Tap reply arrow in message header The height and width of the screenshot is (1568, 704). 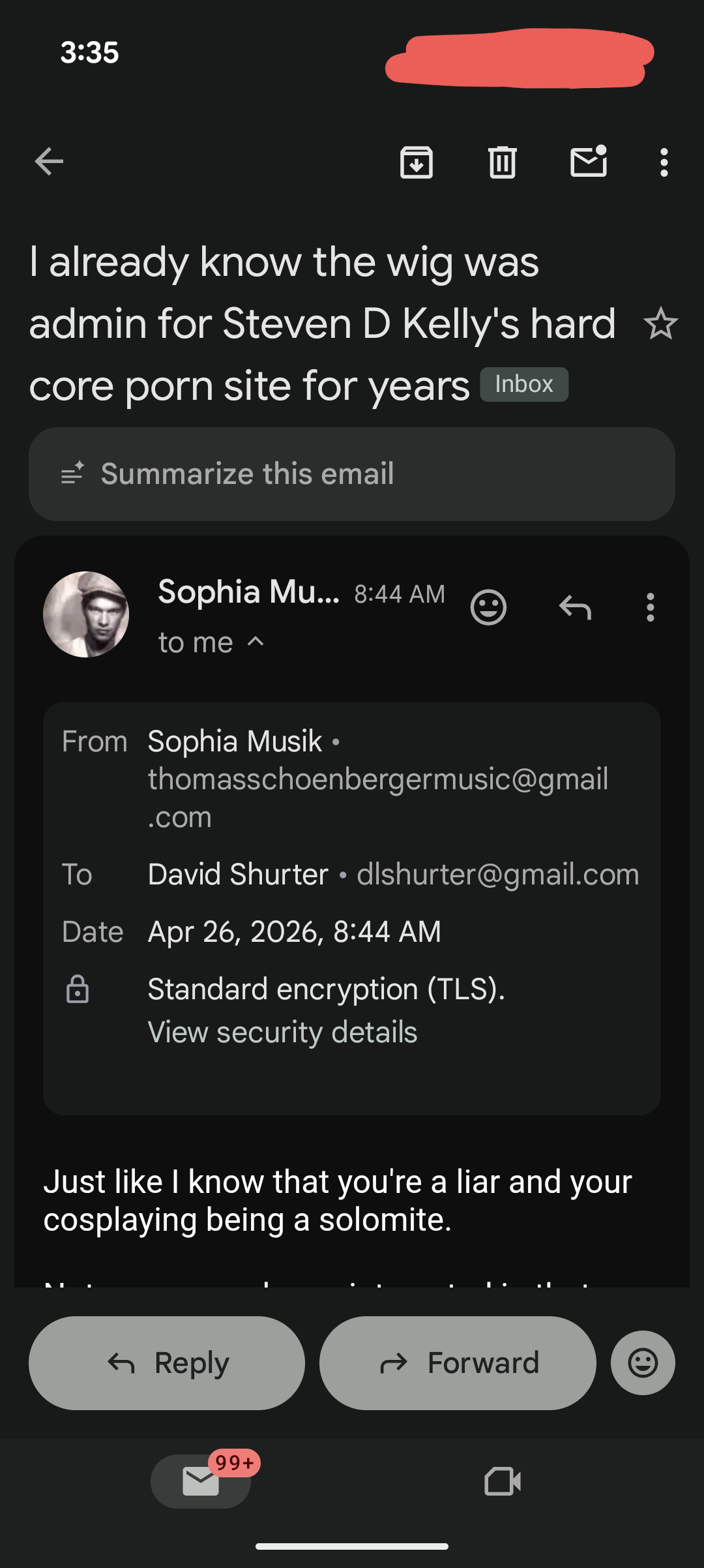(575, 607)
